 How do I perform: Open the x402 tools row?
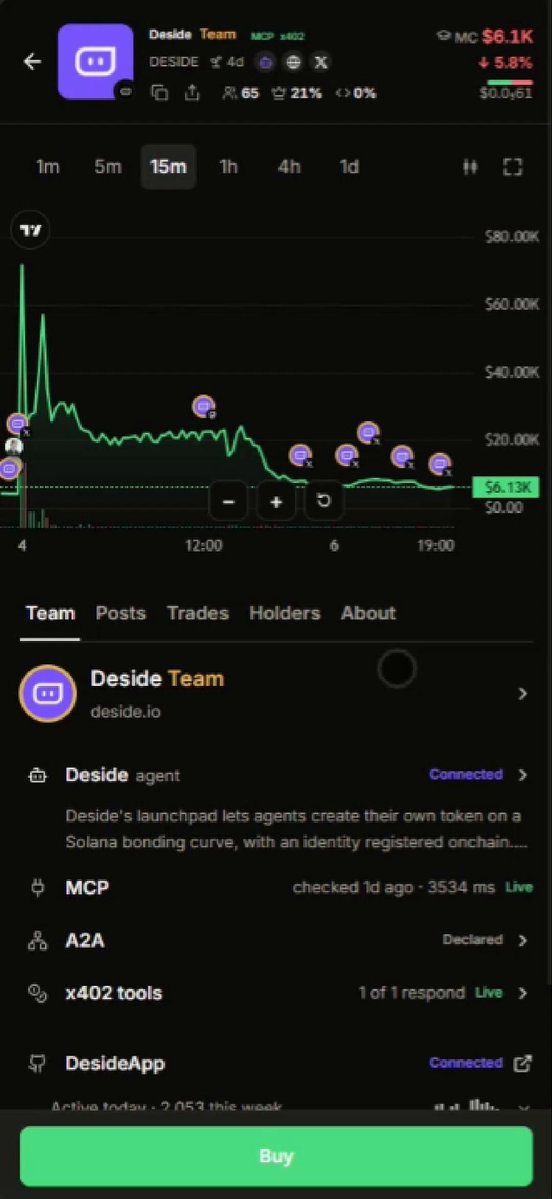276,993
